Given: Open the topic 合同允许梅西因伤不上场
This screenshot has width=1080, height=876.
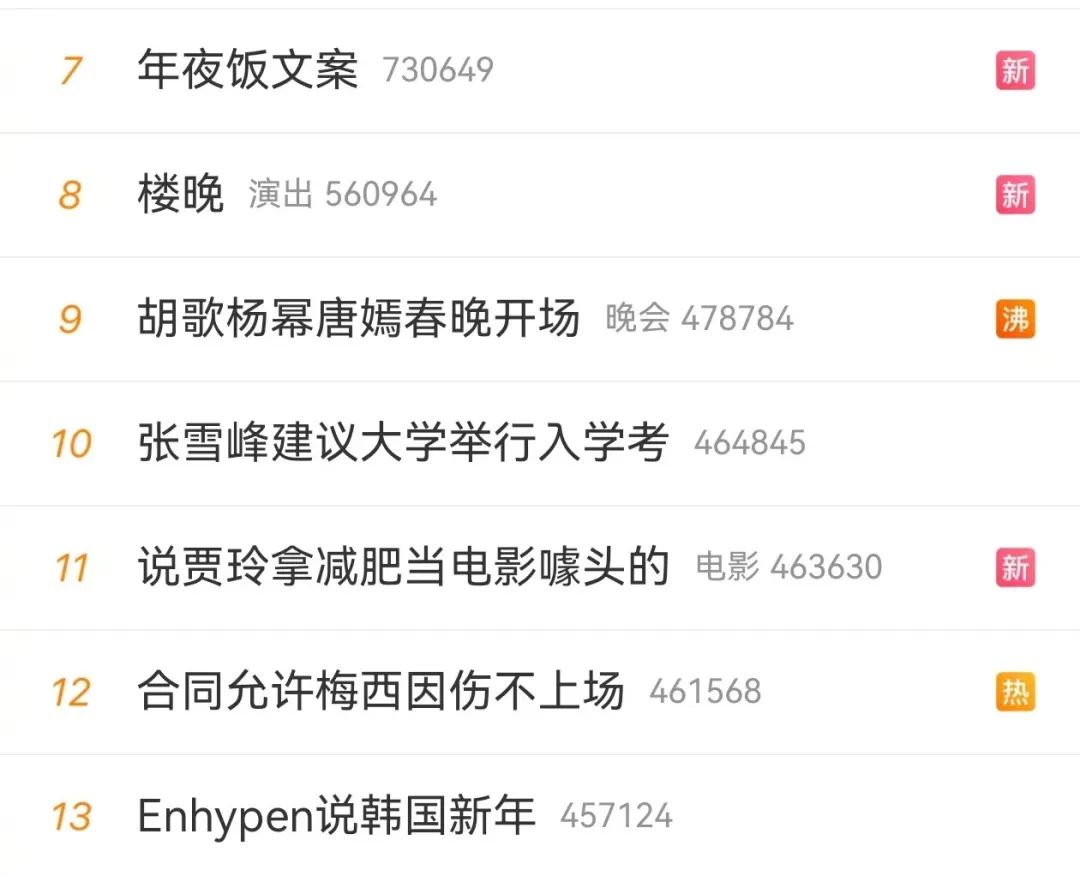Looking at the screenshot, I should tap(381, 691).
